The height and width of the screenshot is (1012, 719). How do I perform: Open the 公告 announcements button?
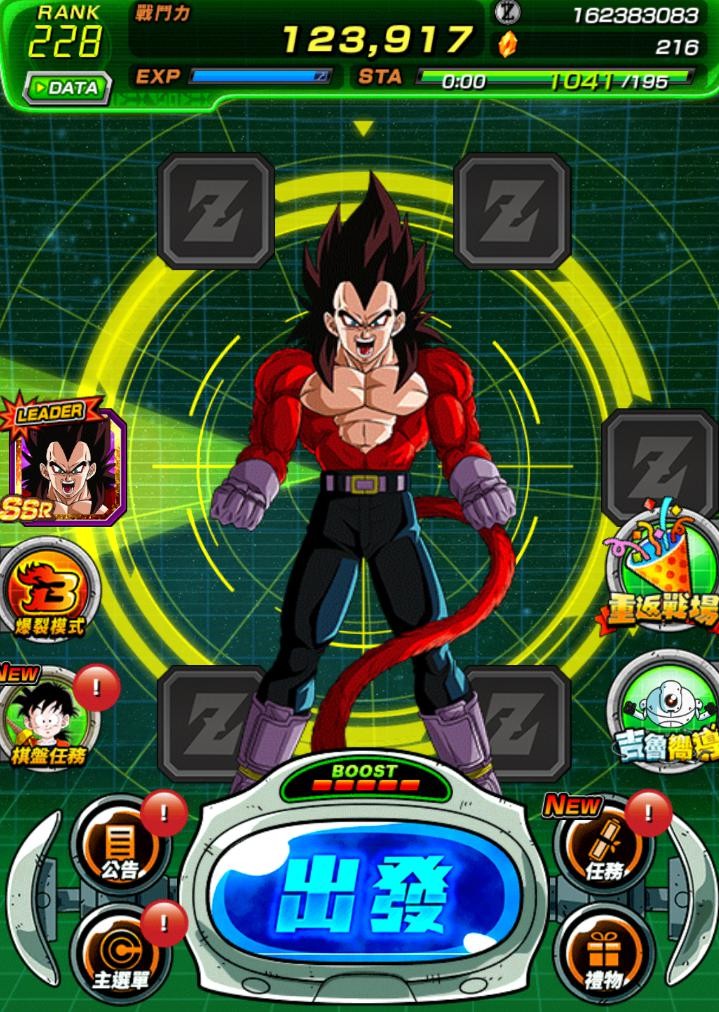pos(121,848)
